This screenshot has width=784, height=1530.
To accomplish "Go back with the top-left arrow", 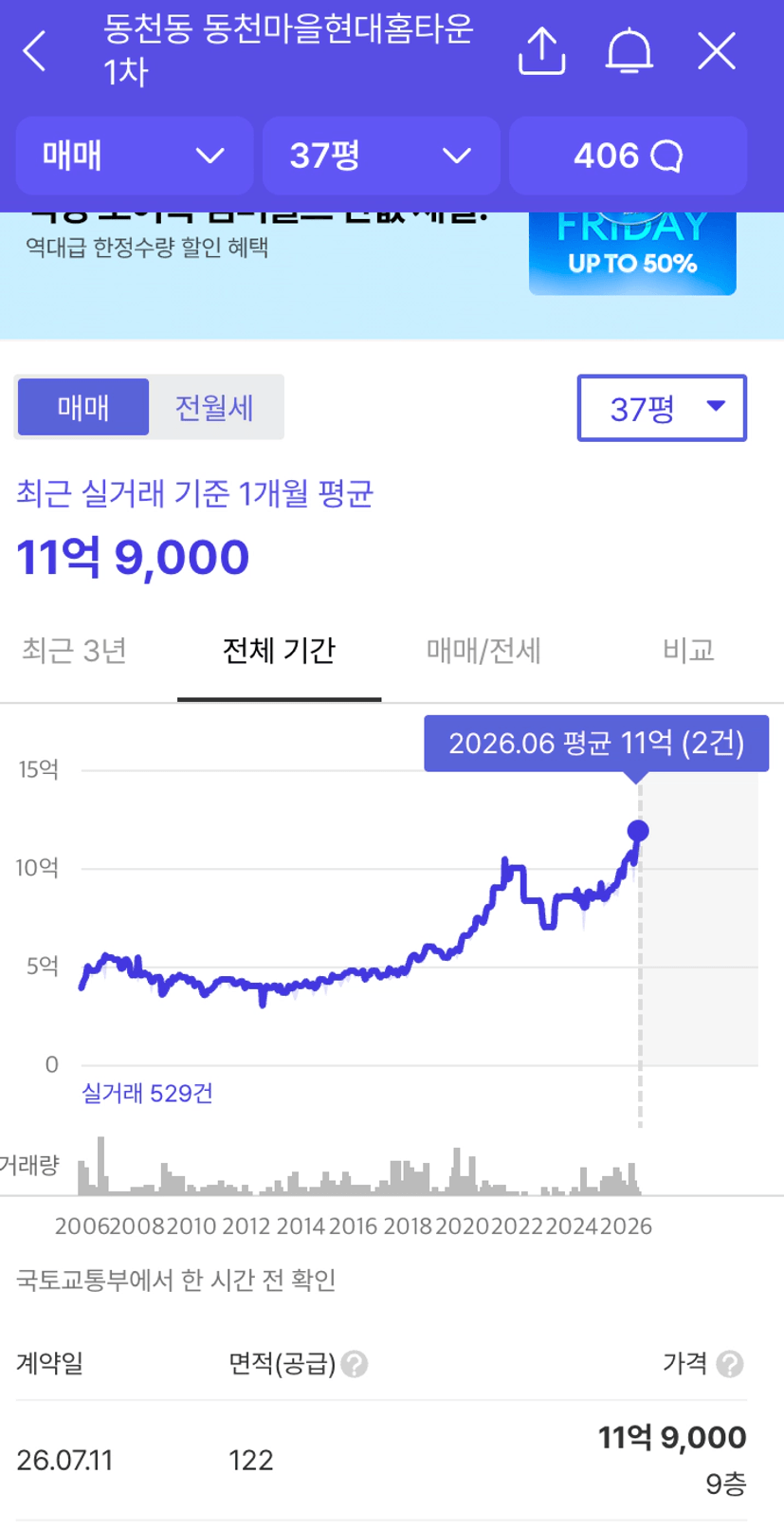I will coord(34,51).
